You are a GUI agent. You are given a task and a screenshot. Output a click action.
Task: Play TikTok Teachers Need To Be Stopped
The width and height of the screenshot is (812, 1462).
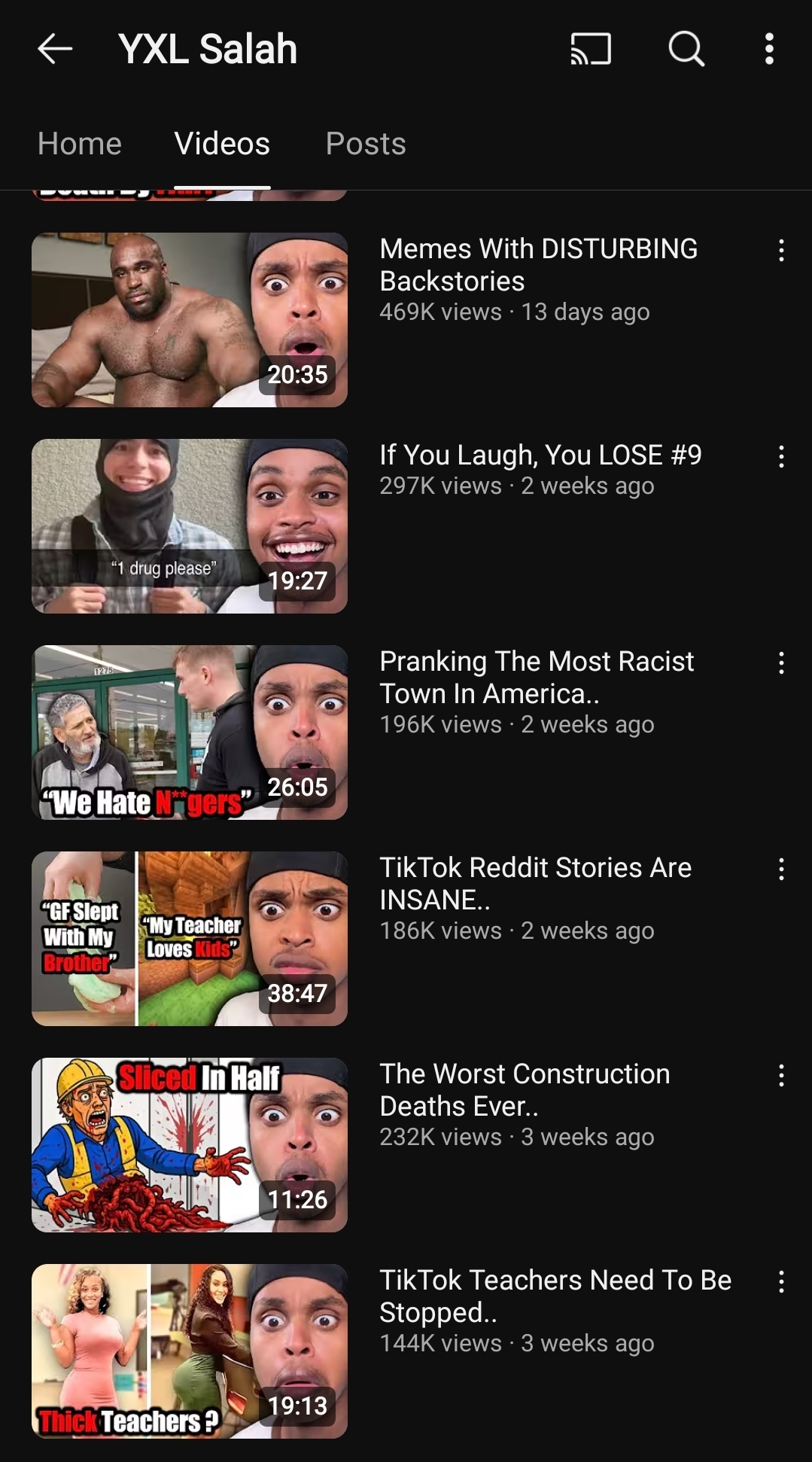190,1351
